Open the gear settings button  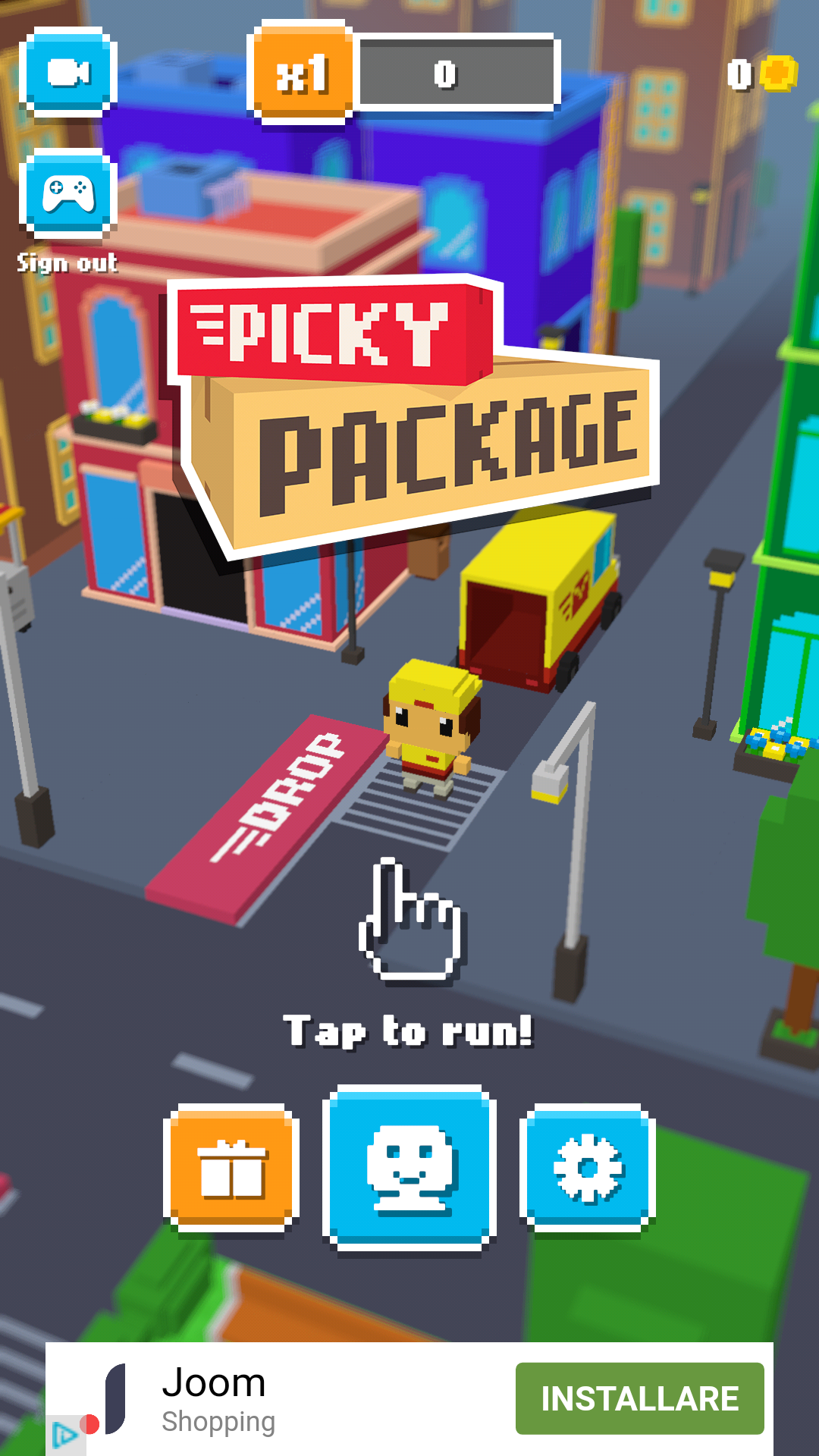588,1169
